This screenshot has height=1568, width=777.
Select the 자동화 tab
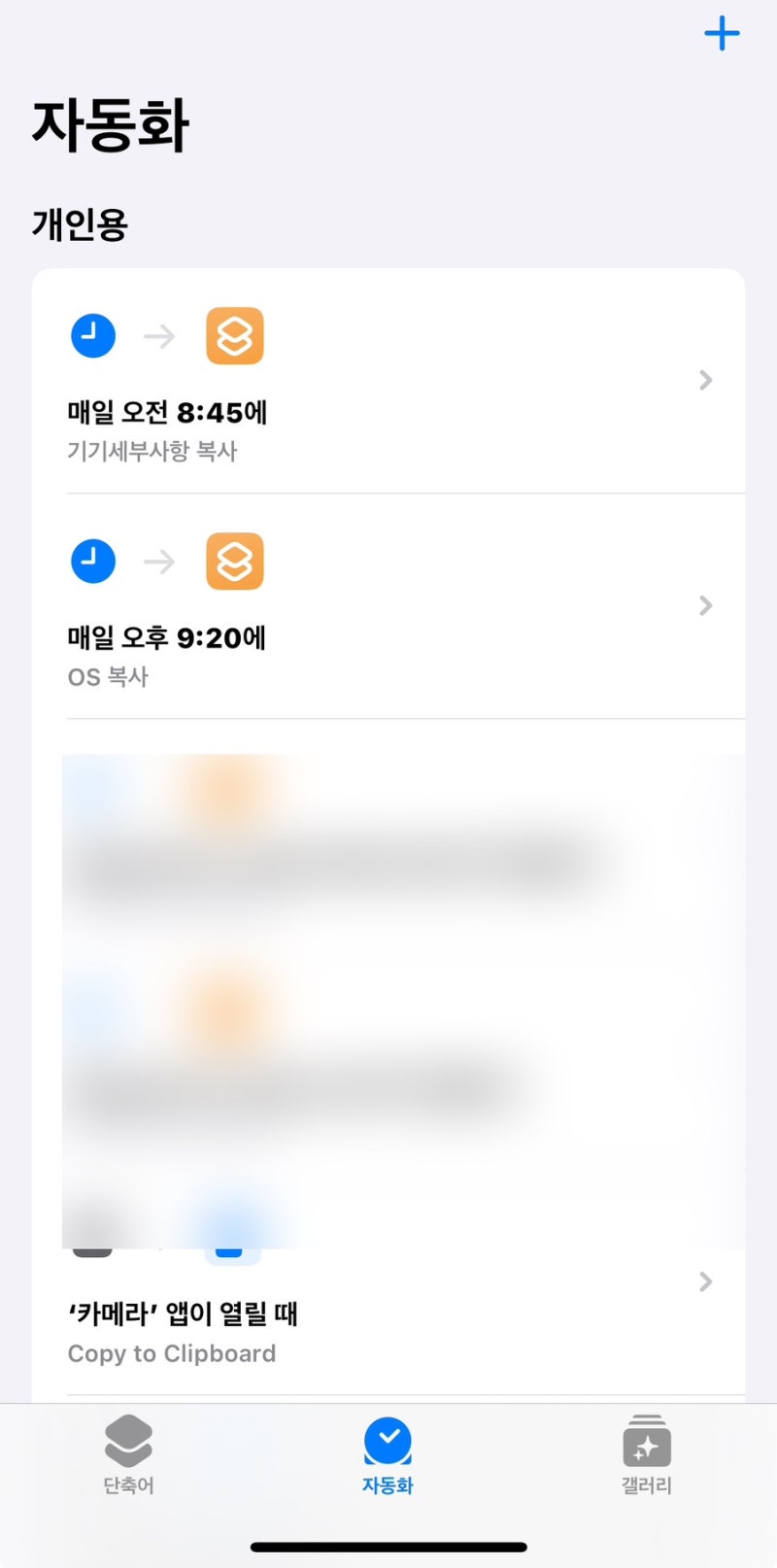pyautogui.click(x=388, y=1454)
